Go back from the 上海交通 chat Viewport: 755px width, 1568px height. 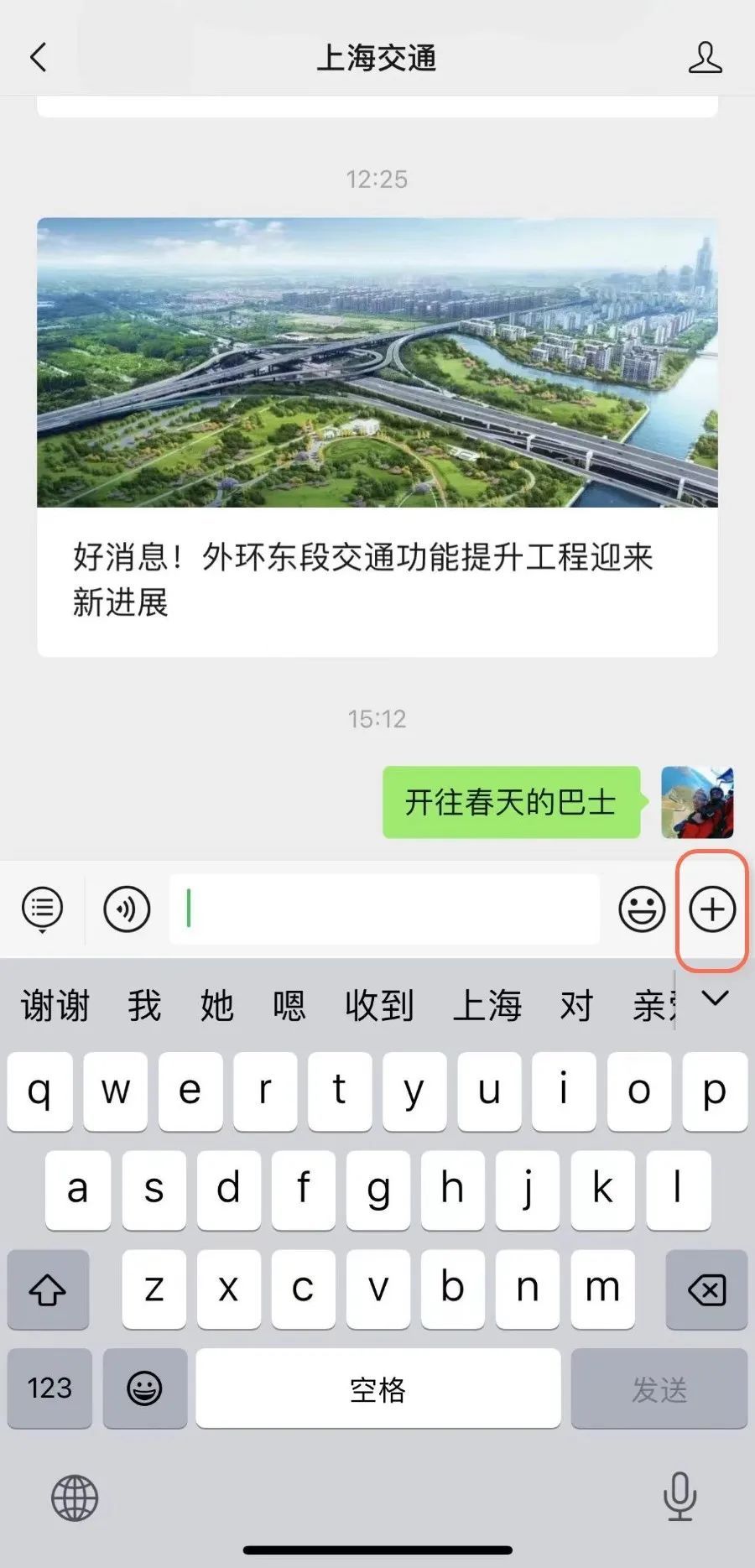click(x=39, y=58)
